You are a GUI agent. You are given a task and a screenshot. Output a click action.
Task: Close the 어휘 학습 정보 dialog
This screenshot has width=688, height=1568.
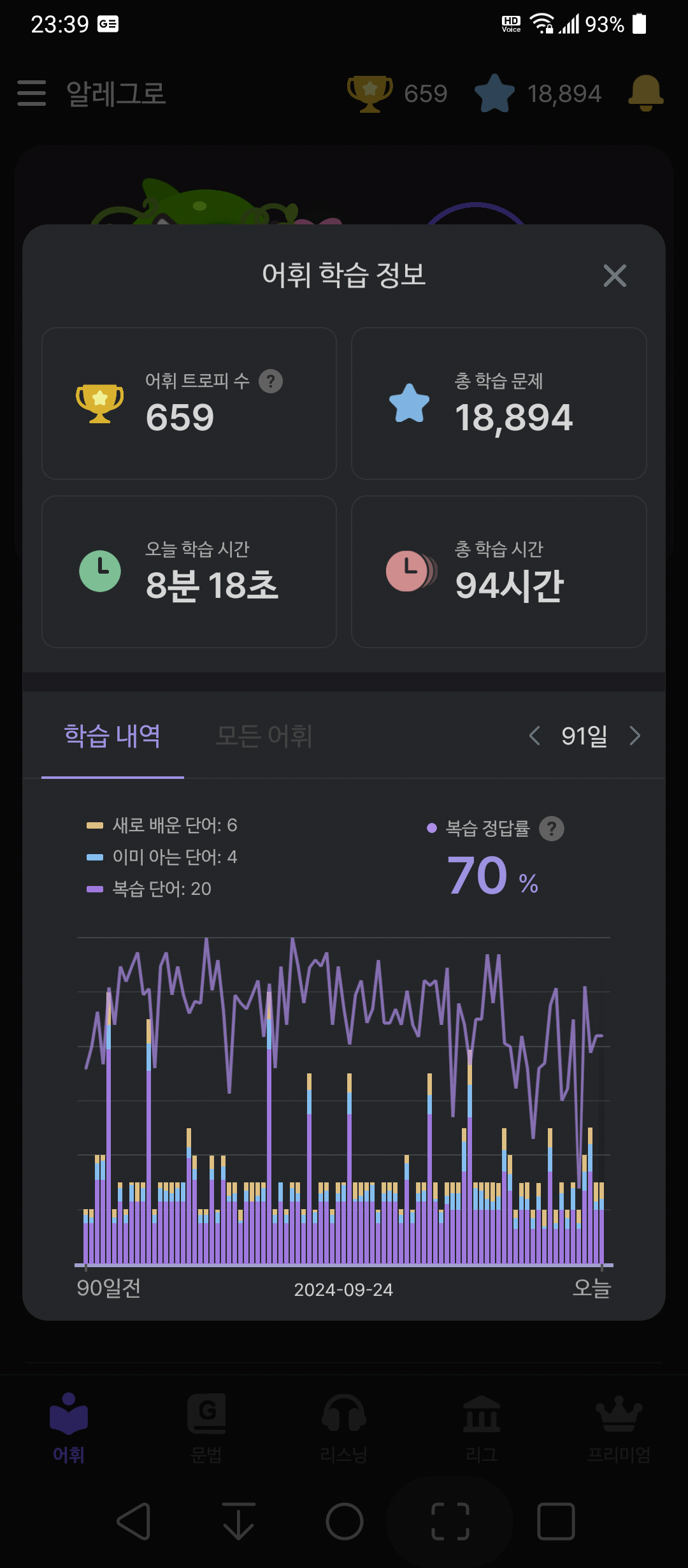point(615,275)
